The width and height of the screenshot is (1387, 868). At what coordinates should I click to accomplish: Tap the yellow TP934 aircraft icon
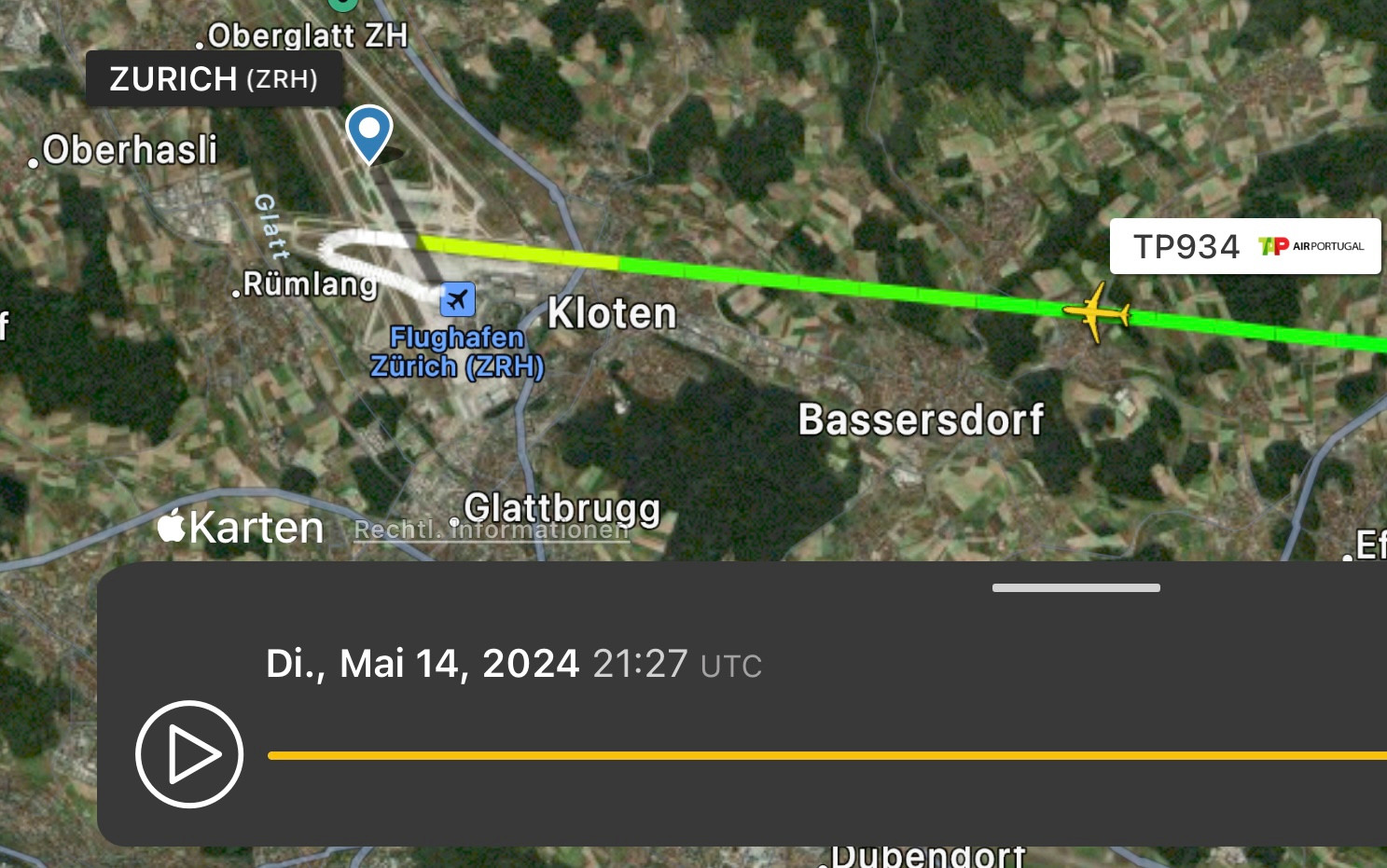pyautogui.click(x=1097, y=312)
